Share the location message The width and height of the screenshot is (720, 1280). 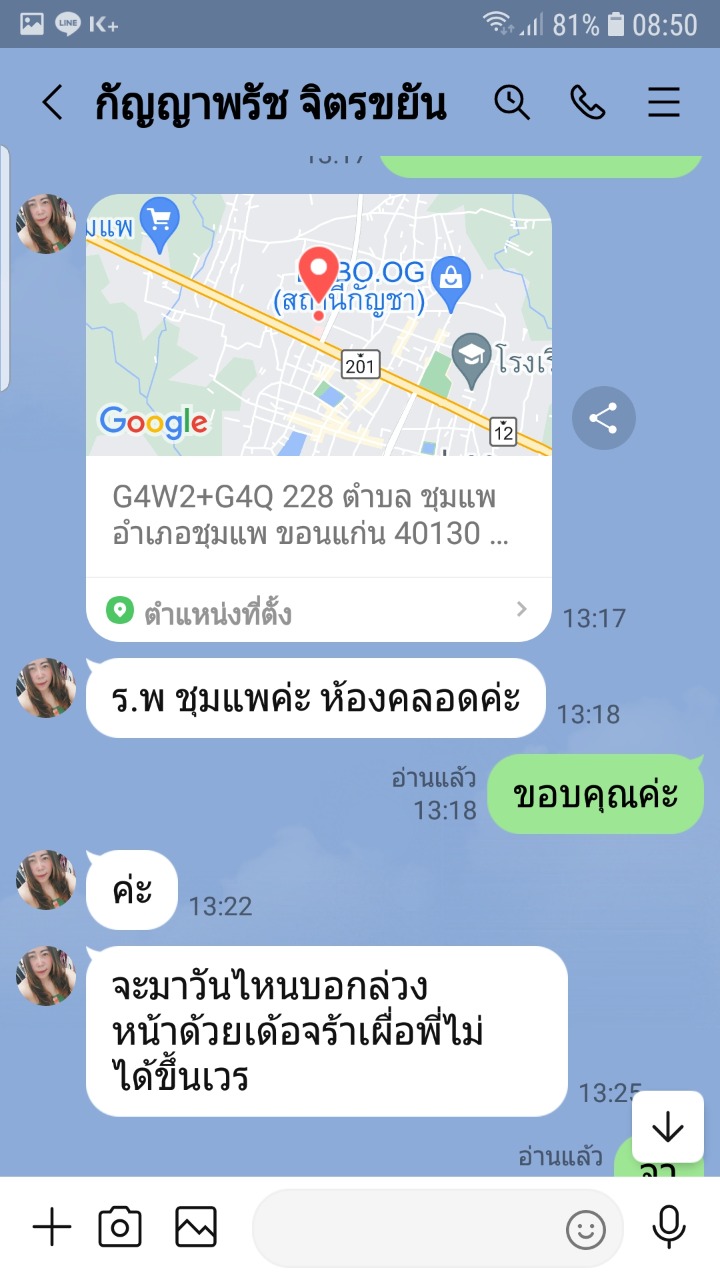(x=603, y=418)
